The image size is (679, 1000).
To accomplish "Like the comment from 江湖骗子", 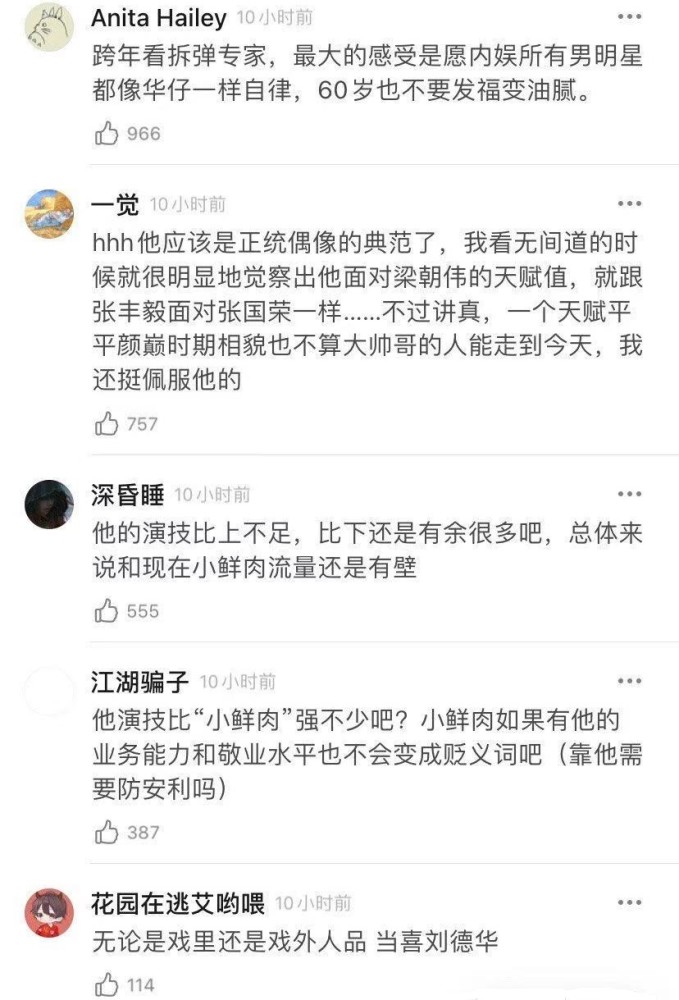I will click(x=106, y=832).
